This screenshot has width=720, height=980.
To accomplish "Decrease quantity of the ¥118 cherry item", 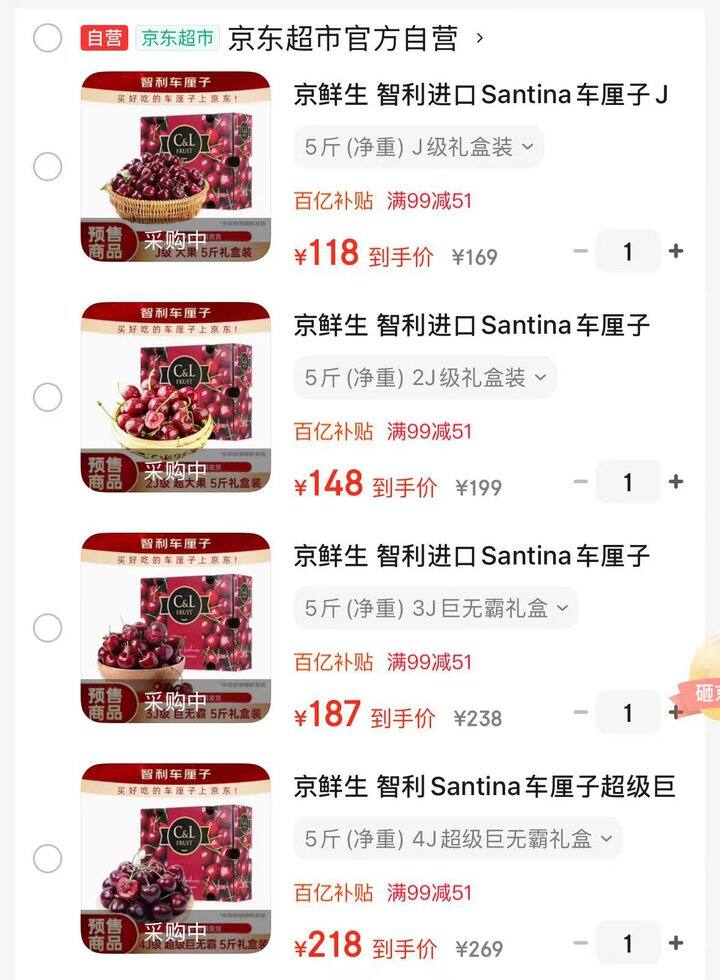I will (580, 251).
